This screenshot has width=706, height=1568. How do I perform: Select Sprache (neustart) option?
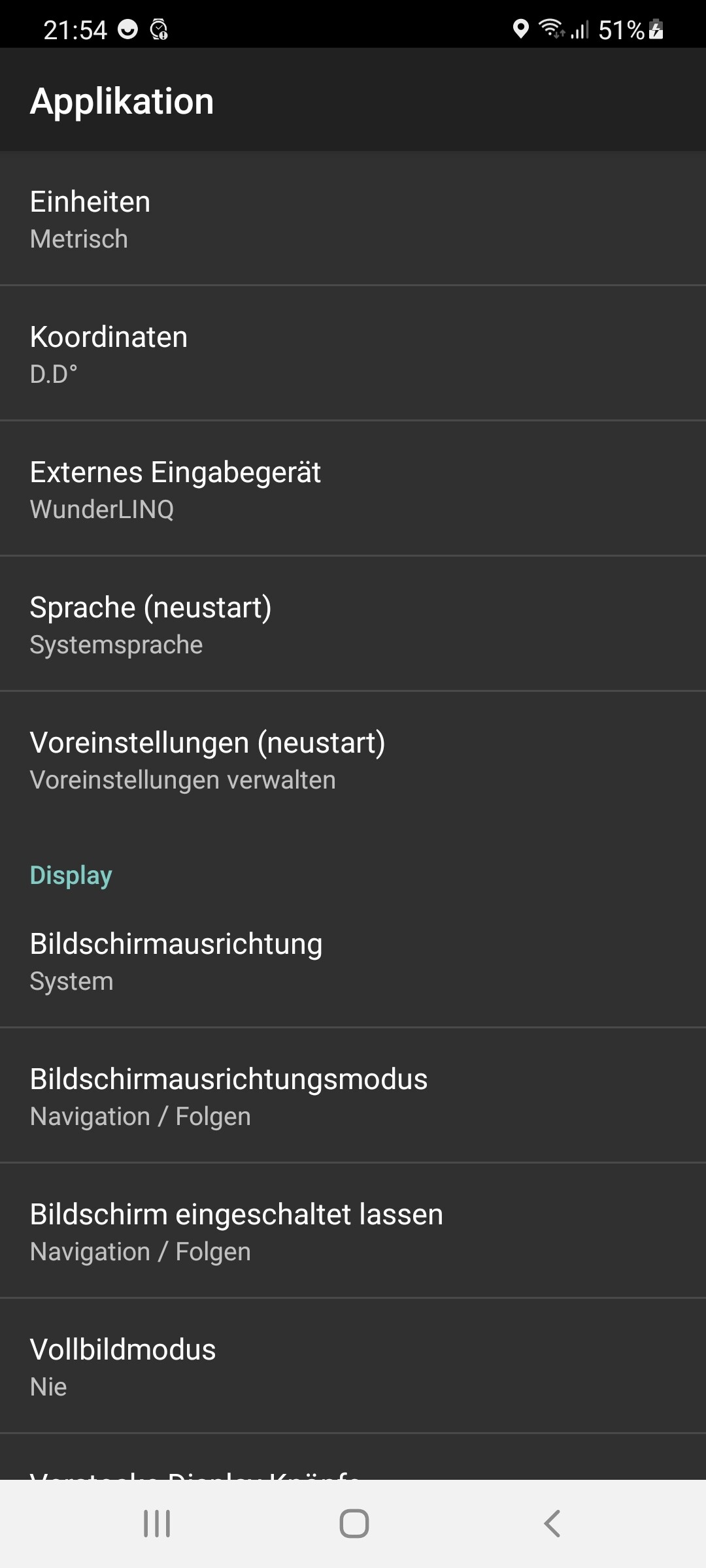coord(353,625)
